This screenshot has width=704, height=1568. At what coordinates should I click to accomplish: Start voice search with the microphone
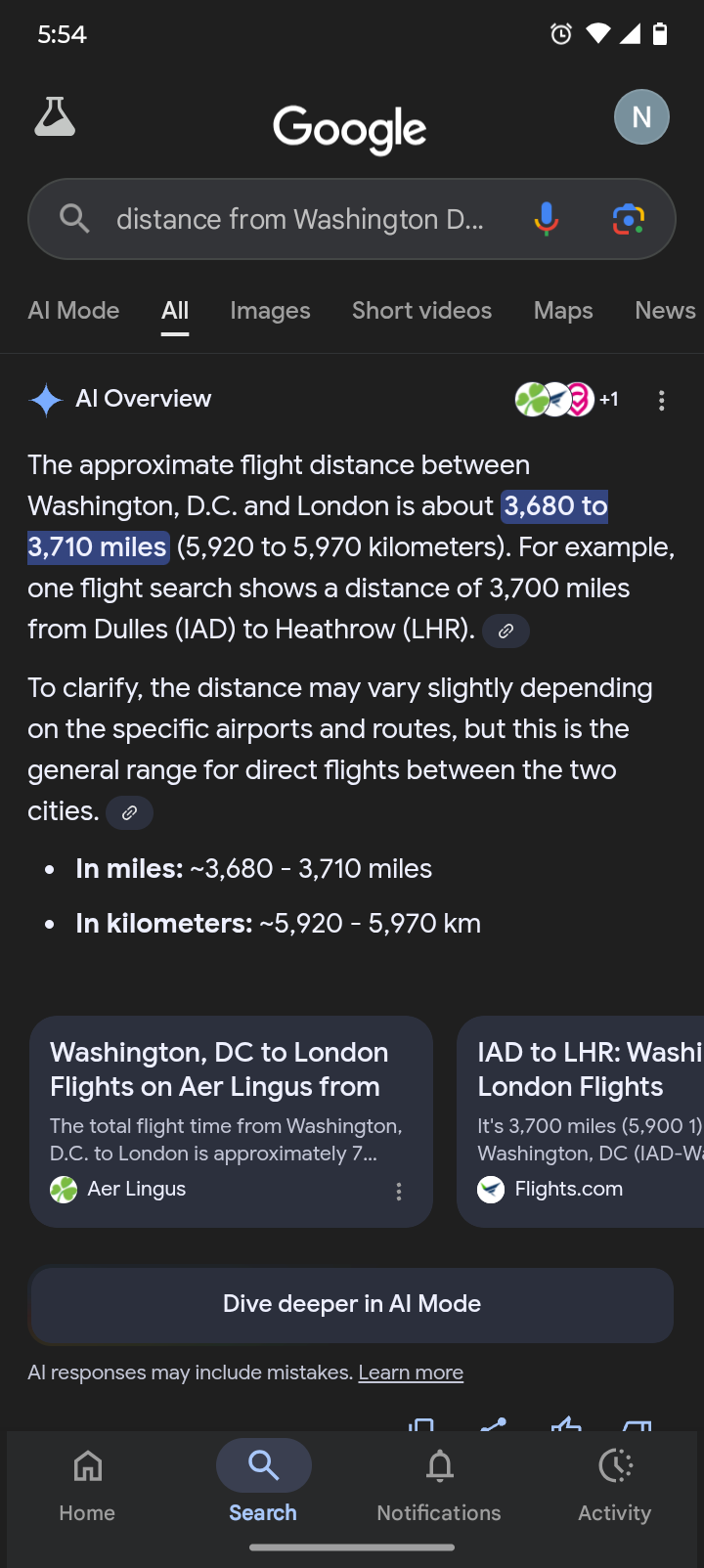point(547,219)
